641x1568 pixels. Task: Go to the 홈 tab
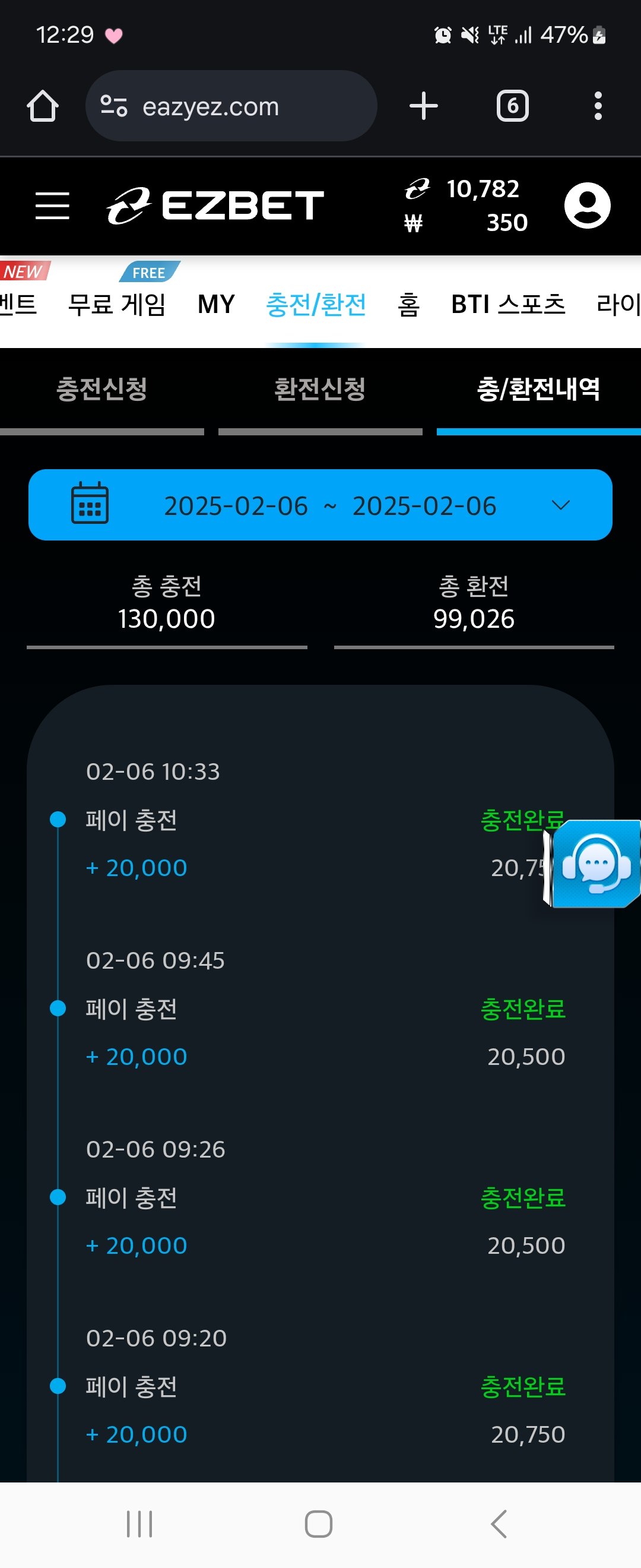pos(409,304)
